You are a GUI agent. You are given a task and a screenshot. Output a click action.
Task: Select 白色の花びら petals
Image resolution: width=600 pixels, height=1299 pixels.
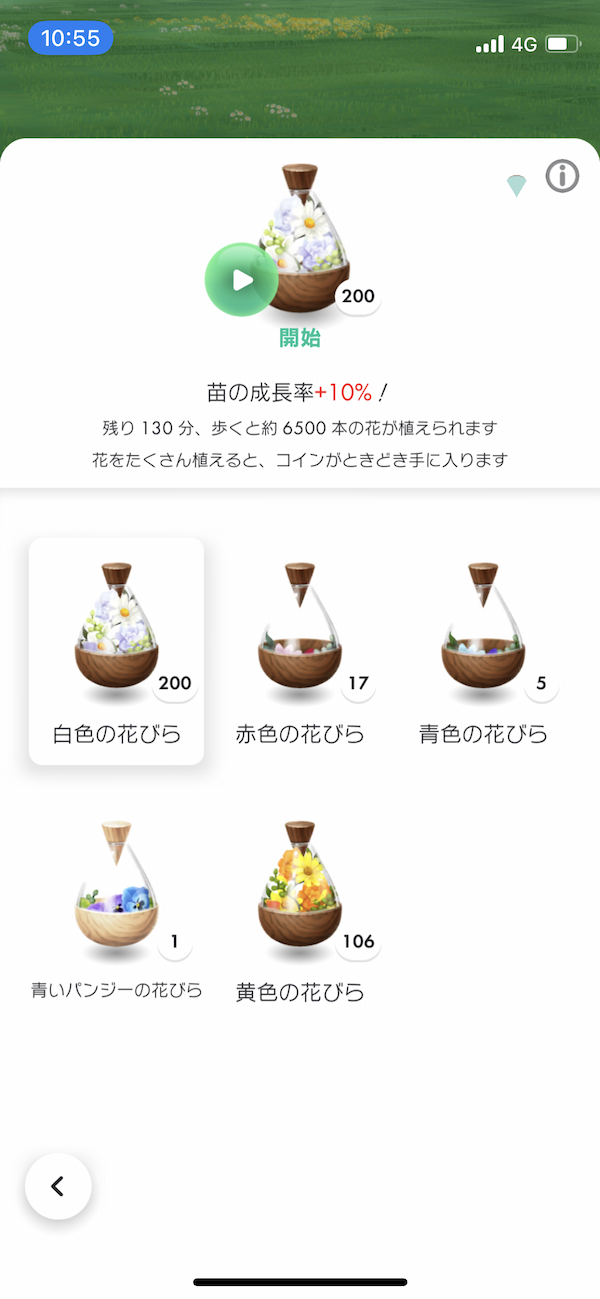(116, 651)
